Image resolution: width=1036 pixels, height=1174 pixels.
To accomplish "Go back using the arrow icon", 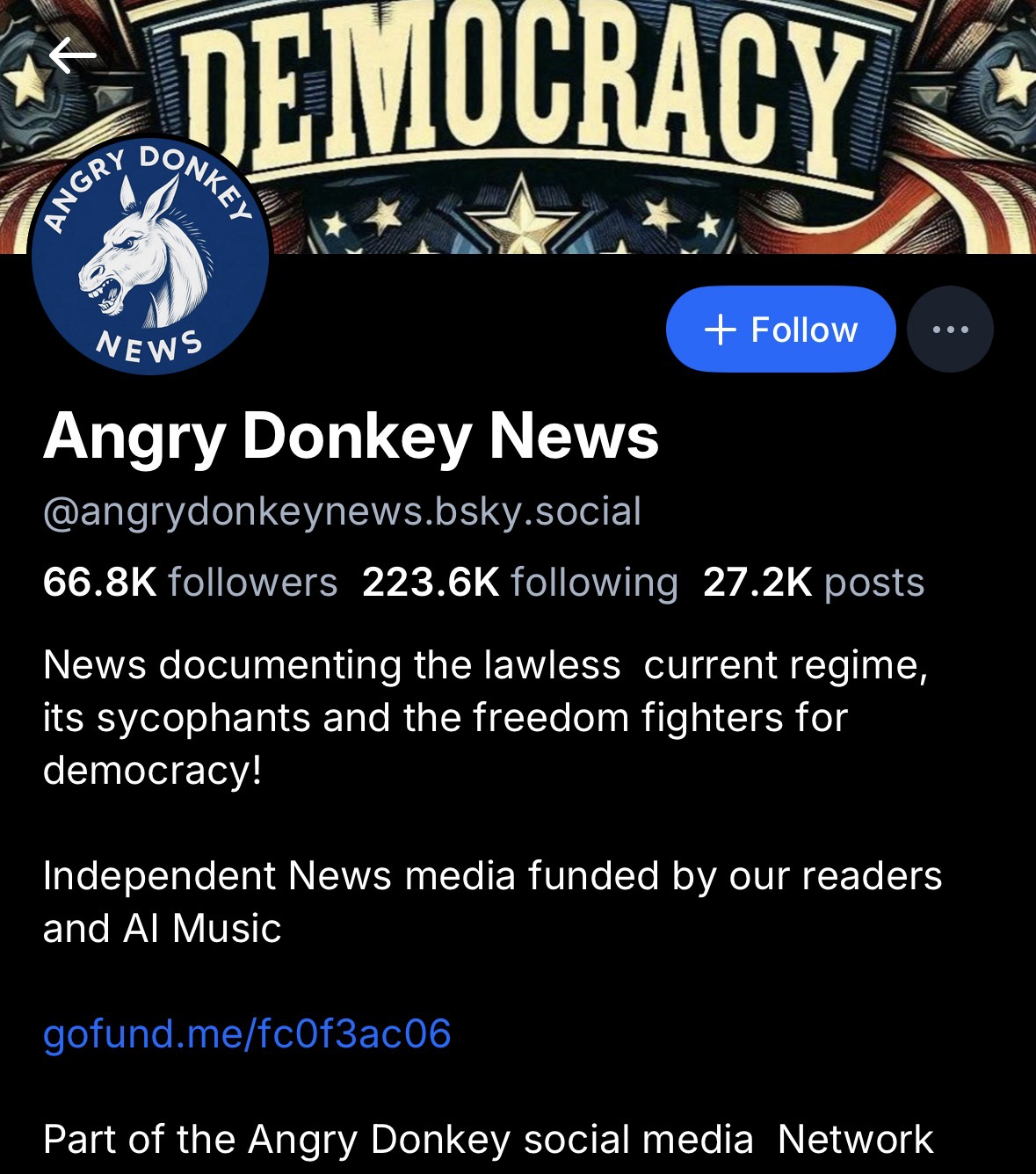I will coord(72,56).
